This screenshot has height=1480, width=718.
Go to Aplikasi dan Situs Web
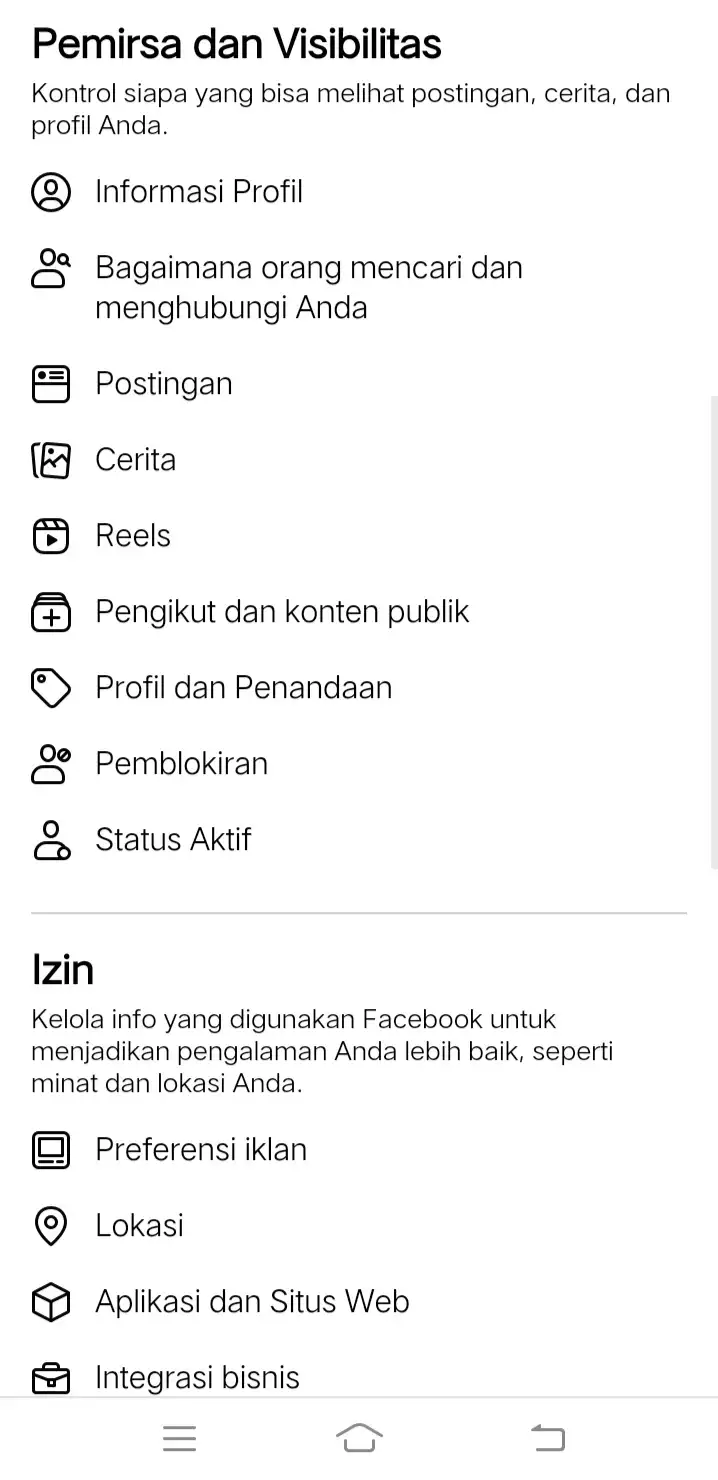tap(252, 1302)
